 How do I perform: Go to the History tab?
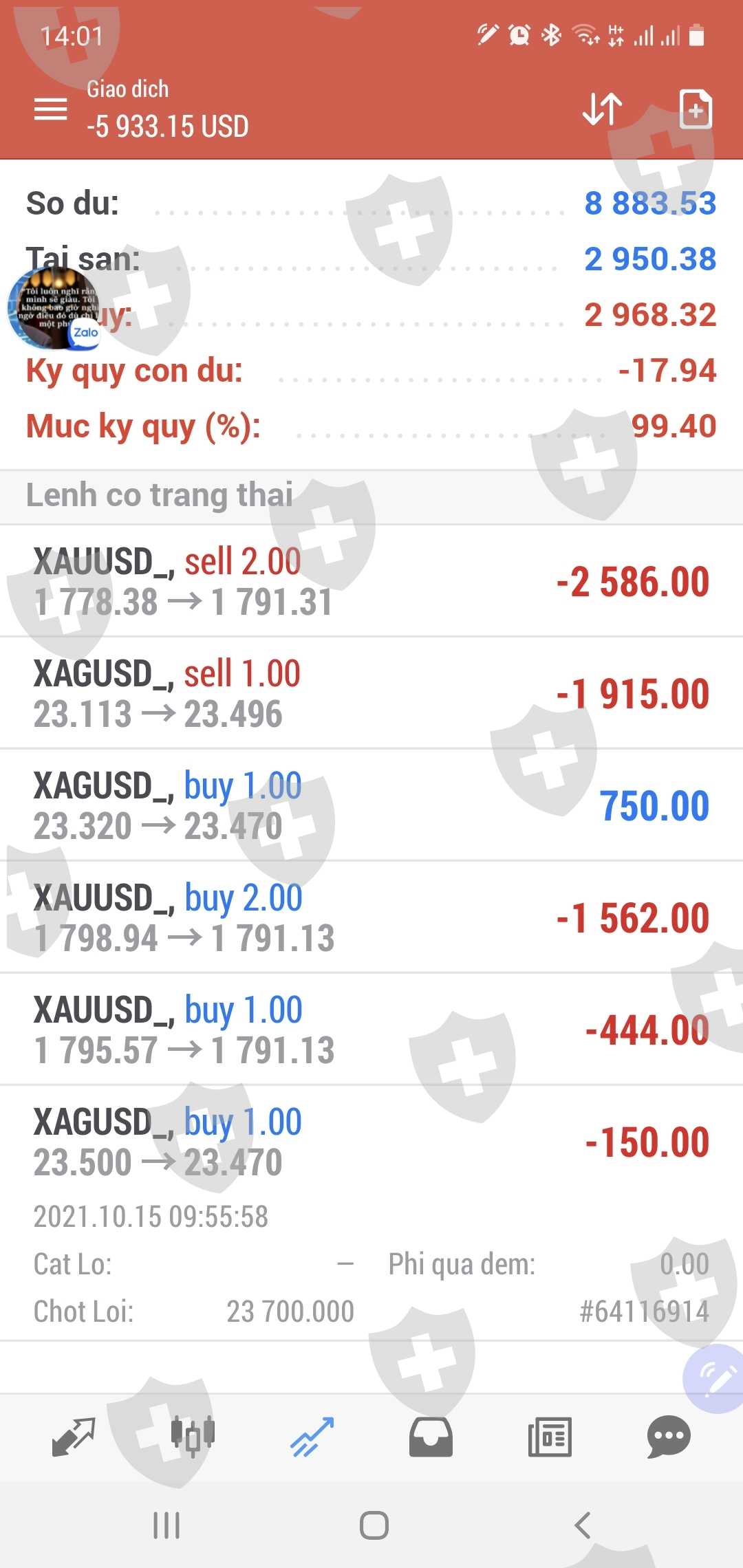(431, 1437)
